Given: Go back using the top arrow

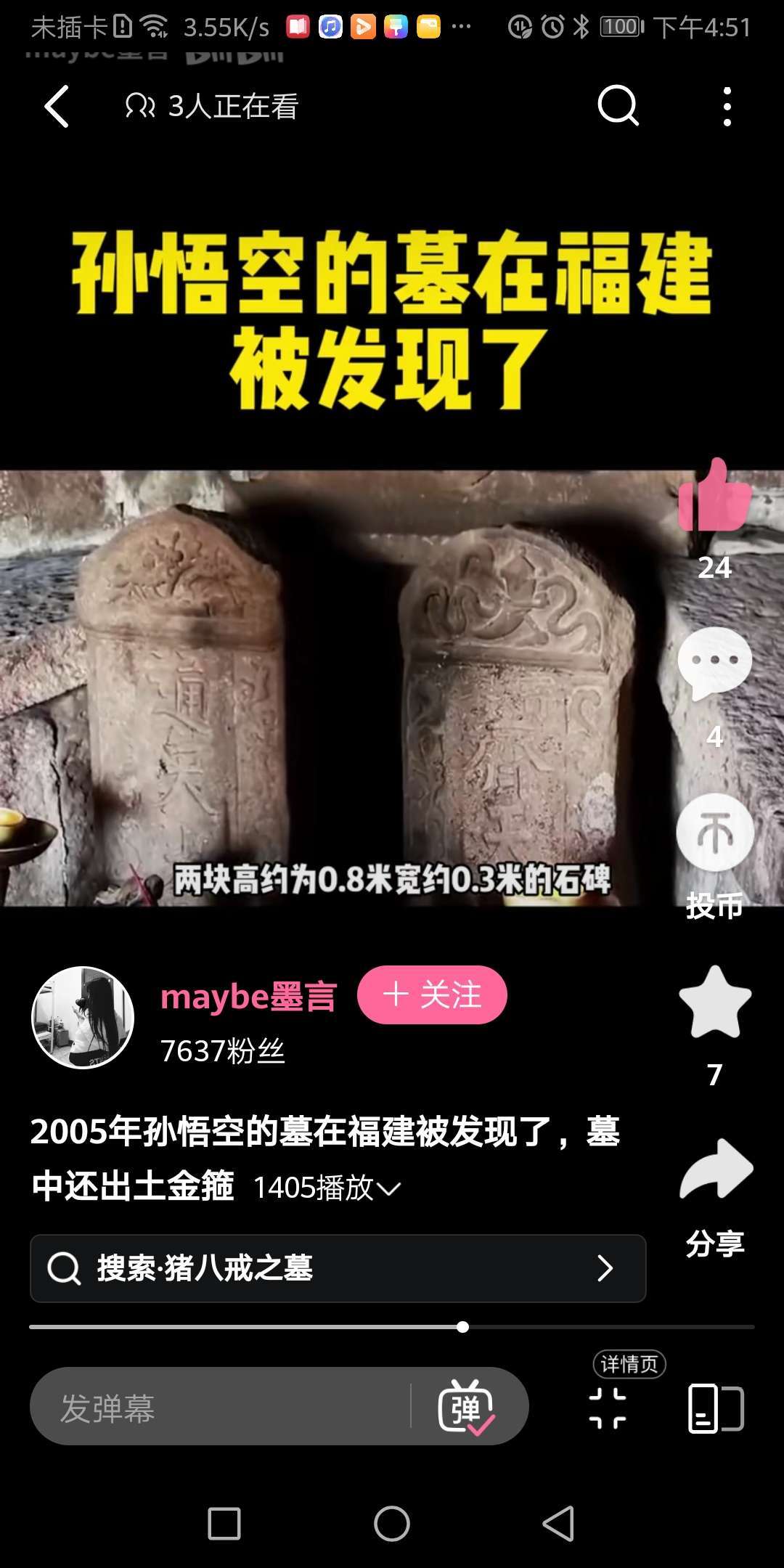Looking at the screenshot, I should tap(57, 107).
